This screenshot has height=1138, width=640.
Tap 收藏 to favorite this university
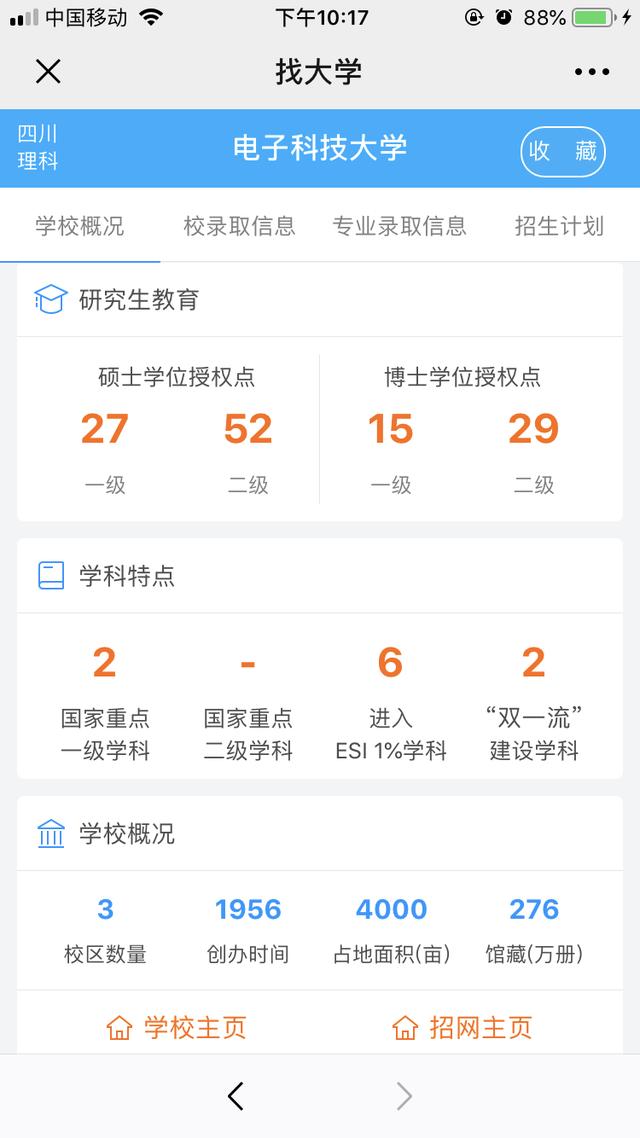tap(562, 151)
